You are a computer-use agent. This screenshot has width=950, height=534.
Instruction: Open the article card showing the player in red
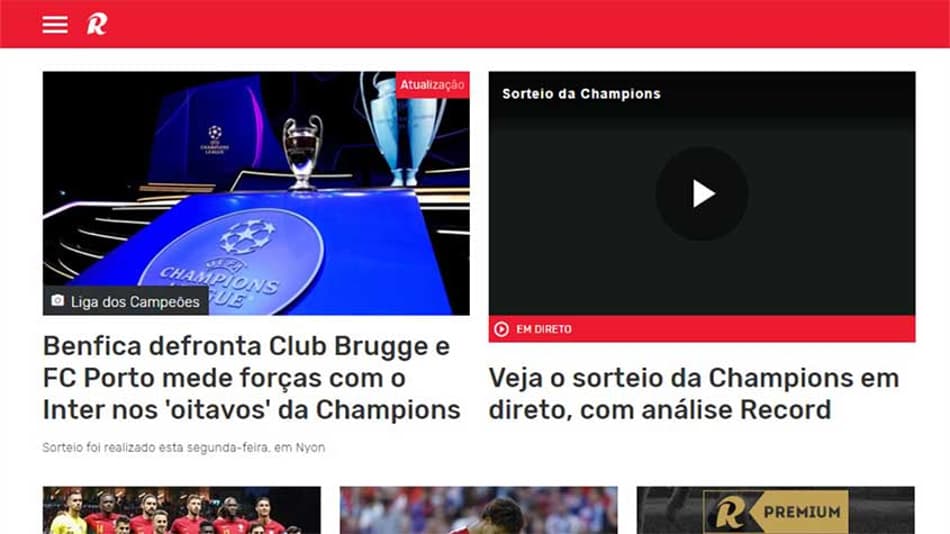[478, 510]
